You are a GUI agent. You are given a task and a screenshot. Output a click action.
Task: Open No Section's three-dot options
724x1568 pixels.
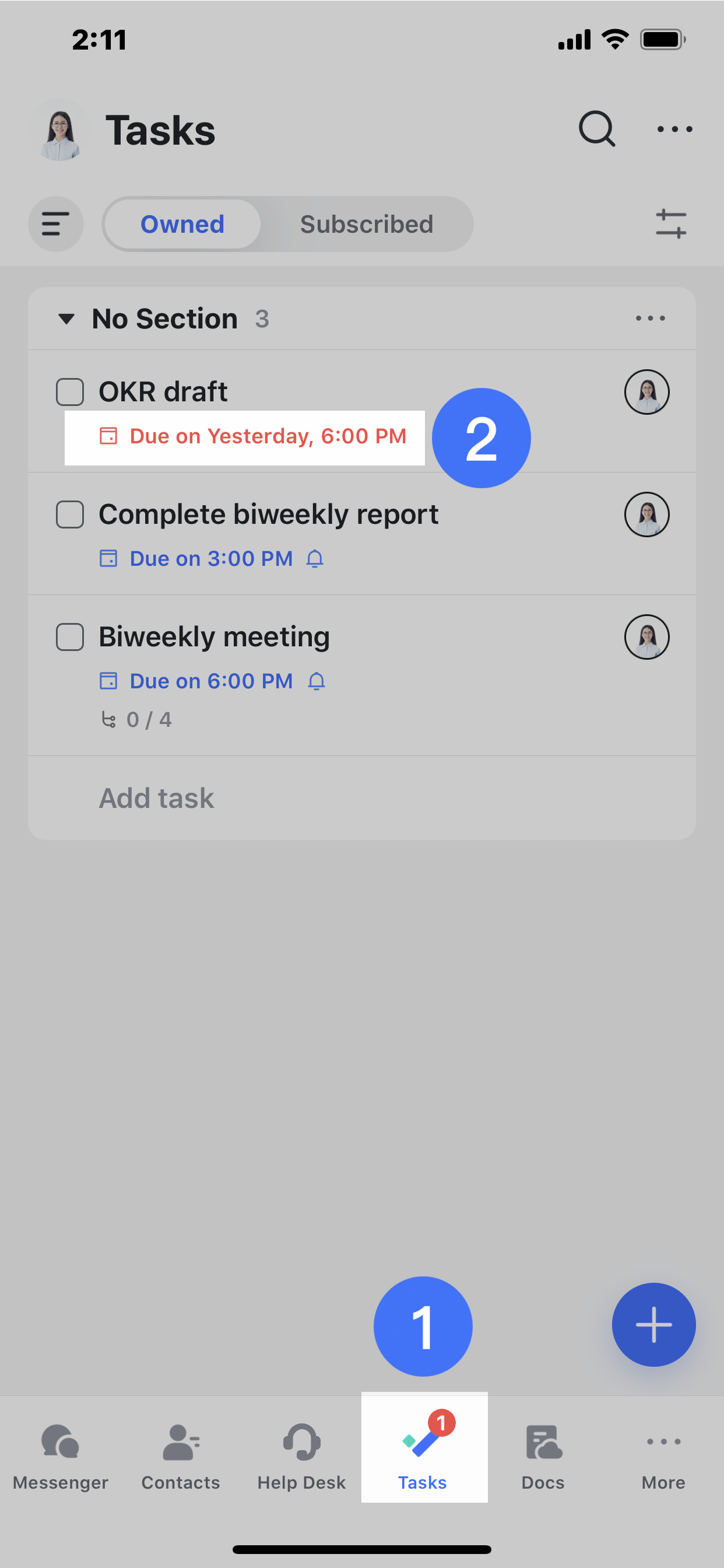tap(650, 318)
